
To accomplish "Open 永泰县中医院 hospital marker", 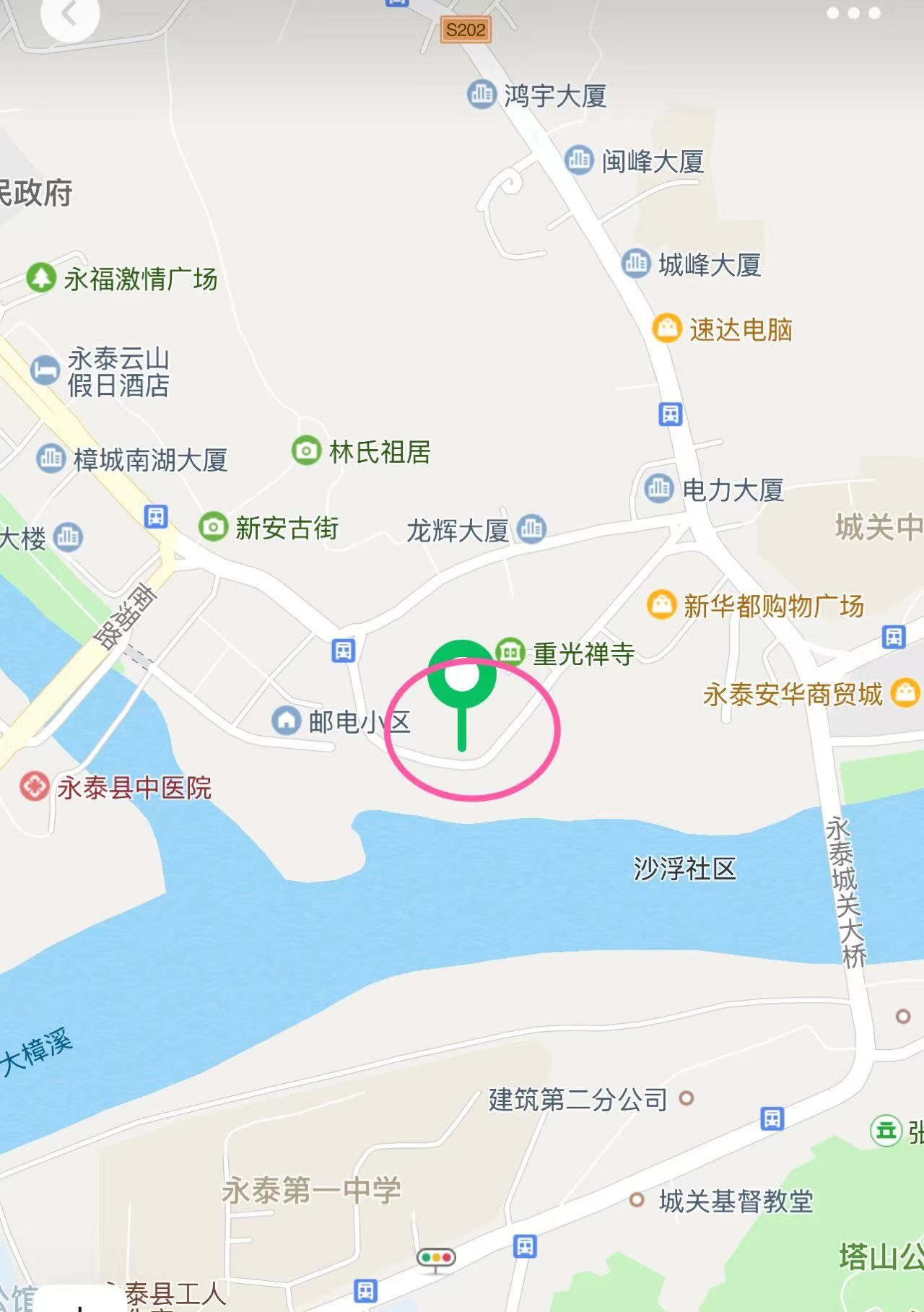I will coord(34,786).
